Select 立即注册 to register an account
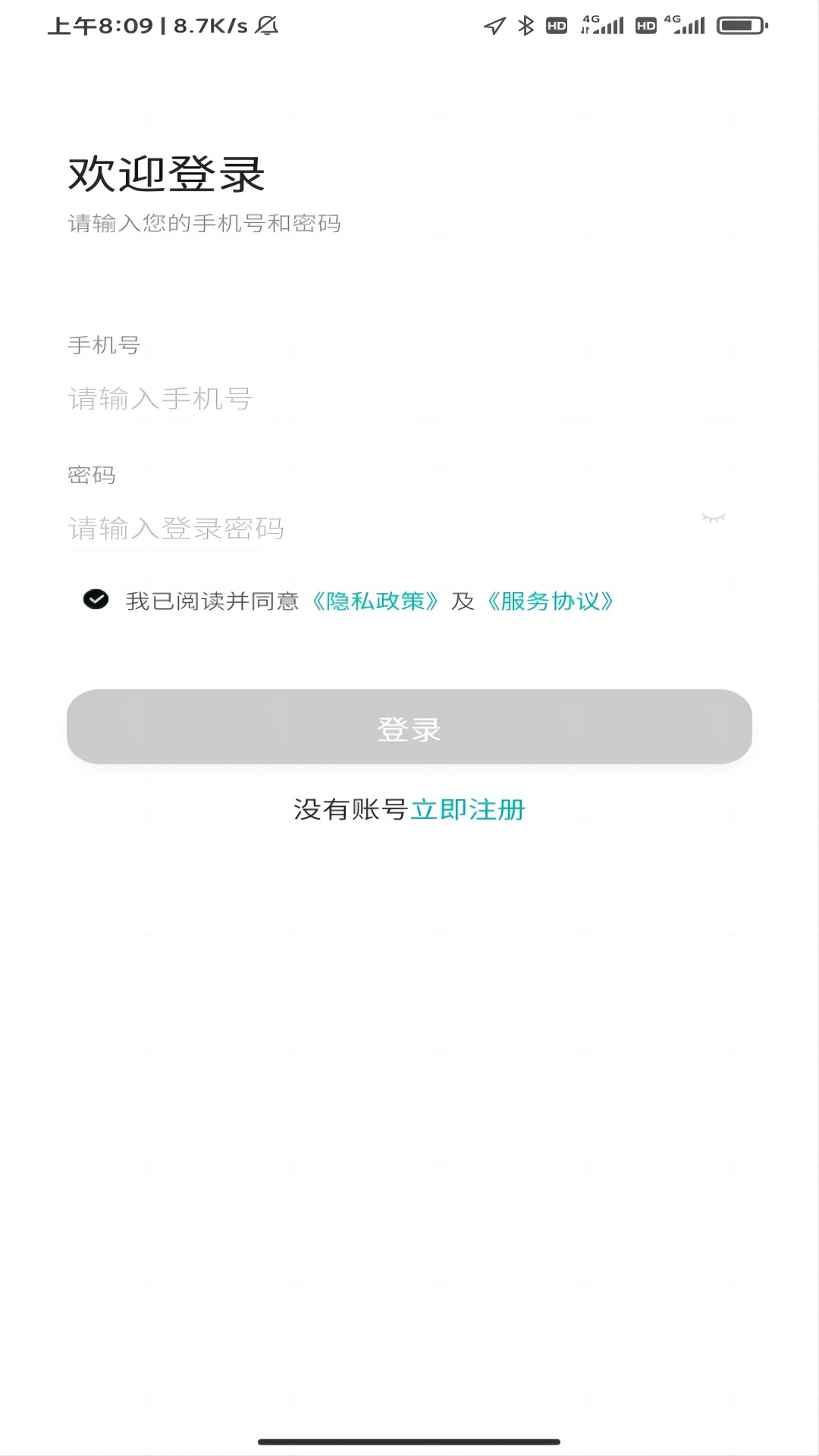Image resolution: width=819 pixels, height=1456 pixels. point(468,809)
